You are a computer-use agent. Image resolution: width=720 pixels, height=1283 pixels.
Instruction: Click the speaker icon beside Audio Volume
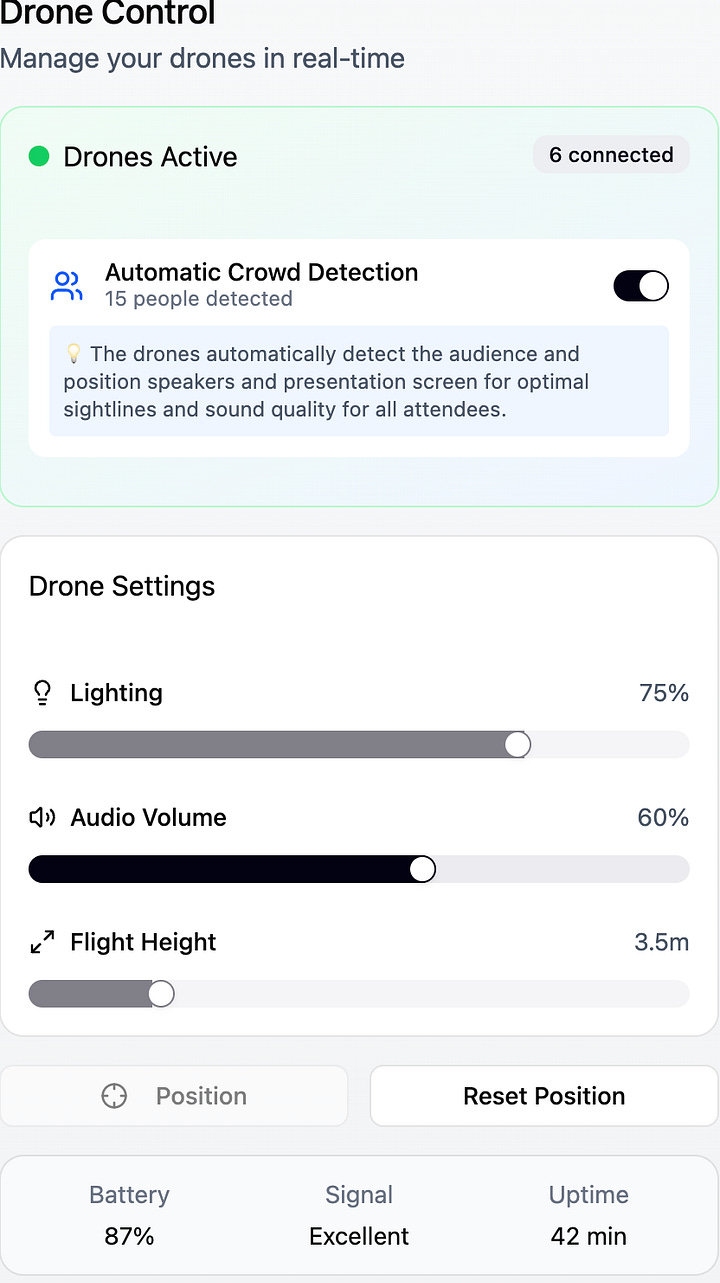tap(41, 817)
